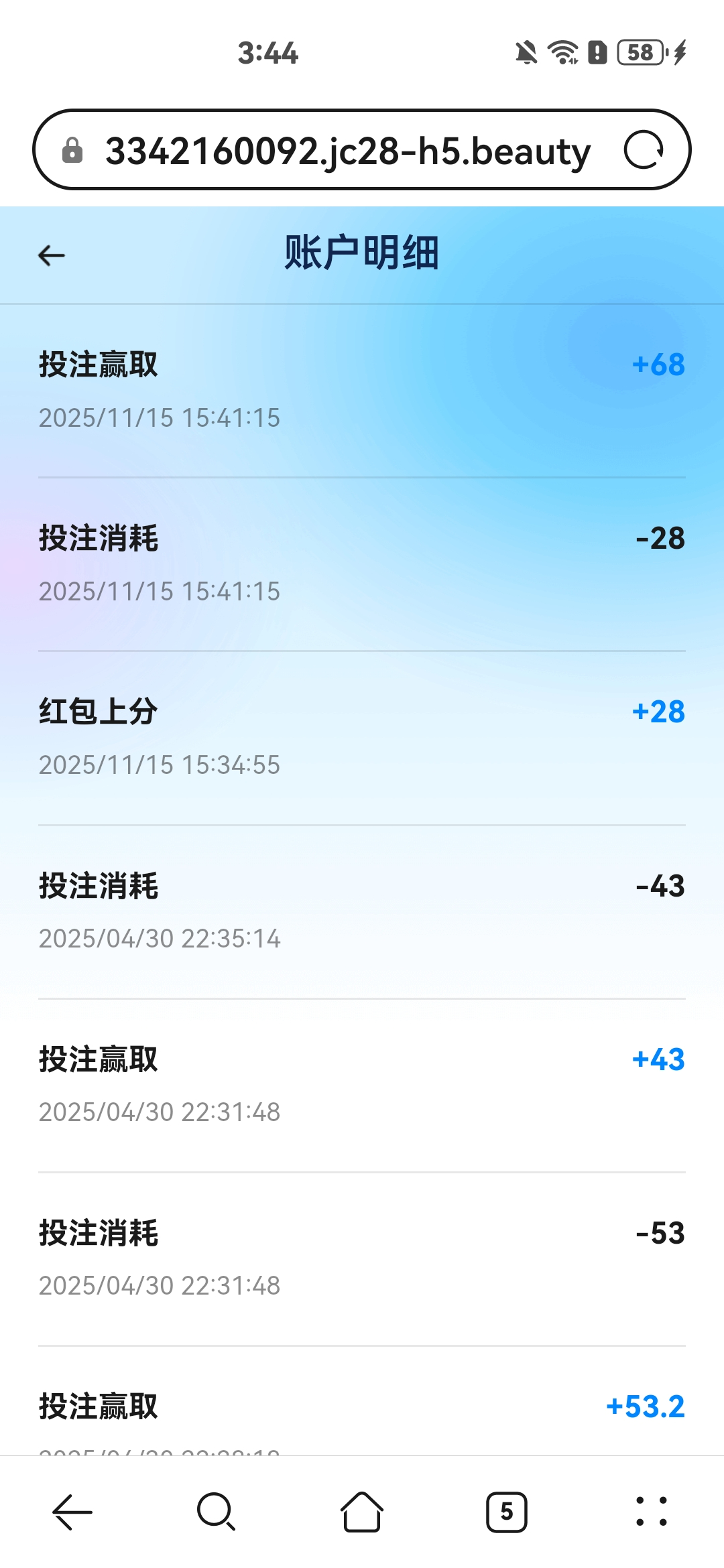Reload the page with the refresh icon
This screenshot has height=1568, width=724.
(x=644, y=150)
